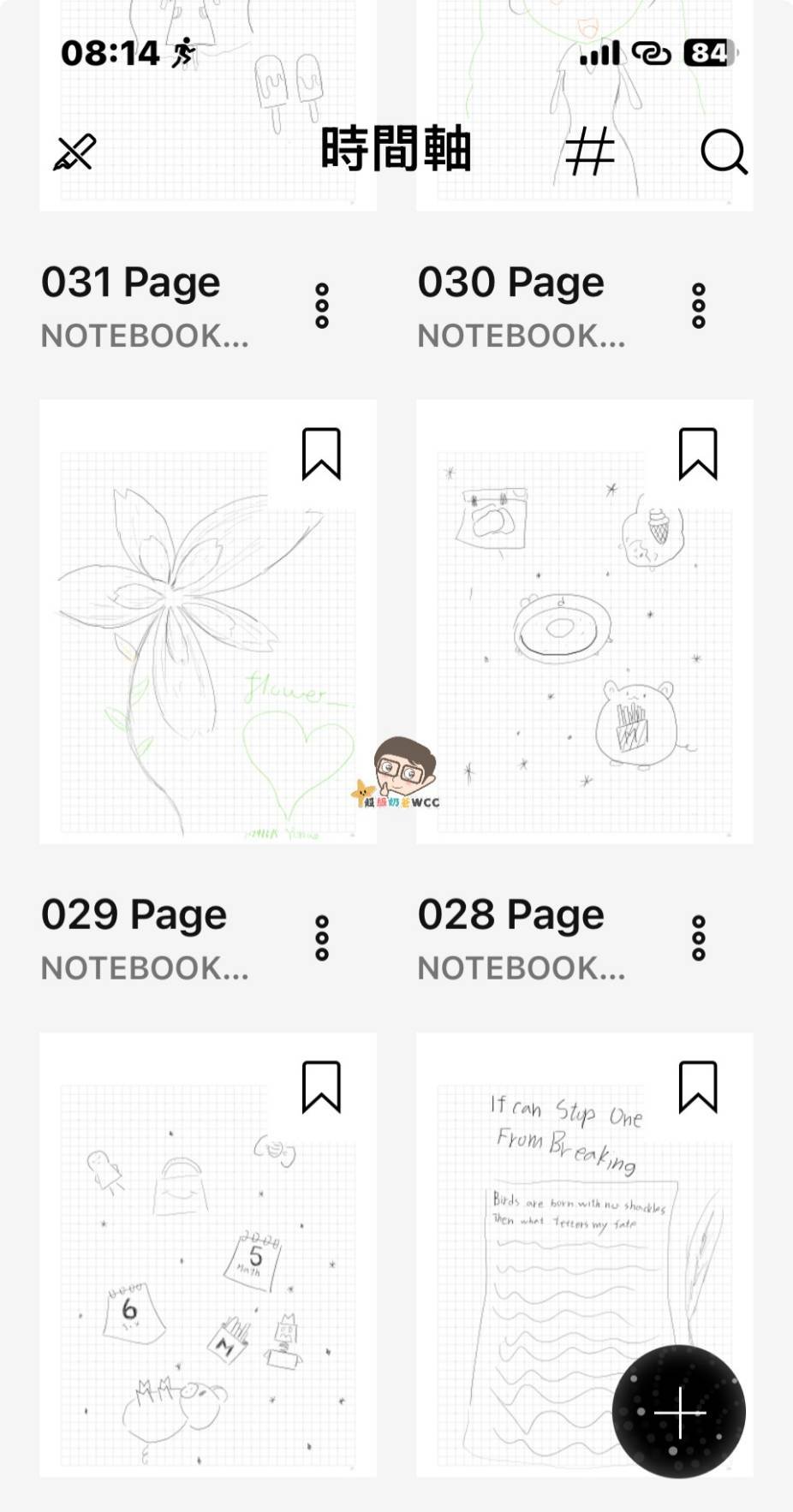
Task: Add a new page with plus button
Action: tap(679, 1412)
